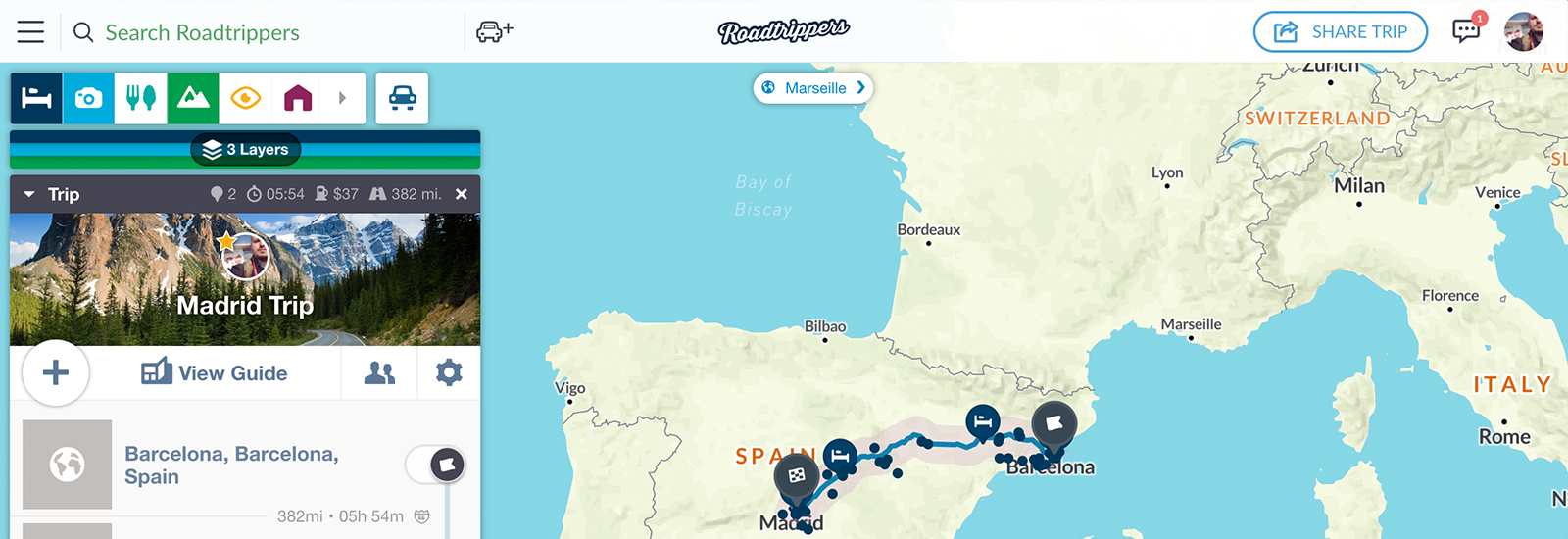Tap the car services button

pyautogui.click(x=402, y=98)
